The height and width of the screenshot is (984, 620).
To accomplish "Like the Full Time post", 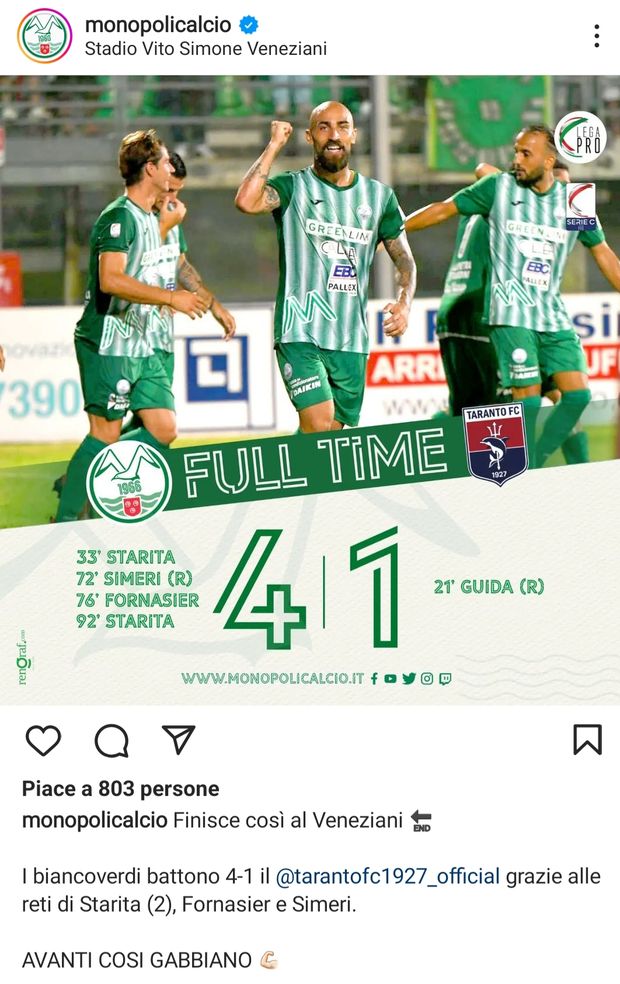I will click(x=43, y=740).
